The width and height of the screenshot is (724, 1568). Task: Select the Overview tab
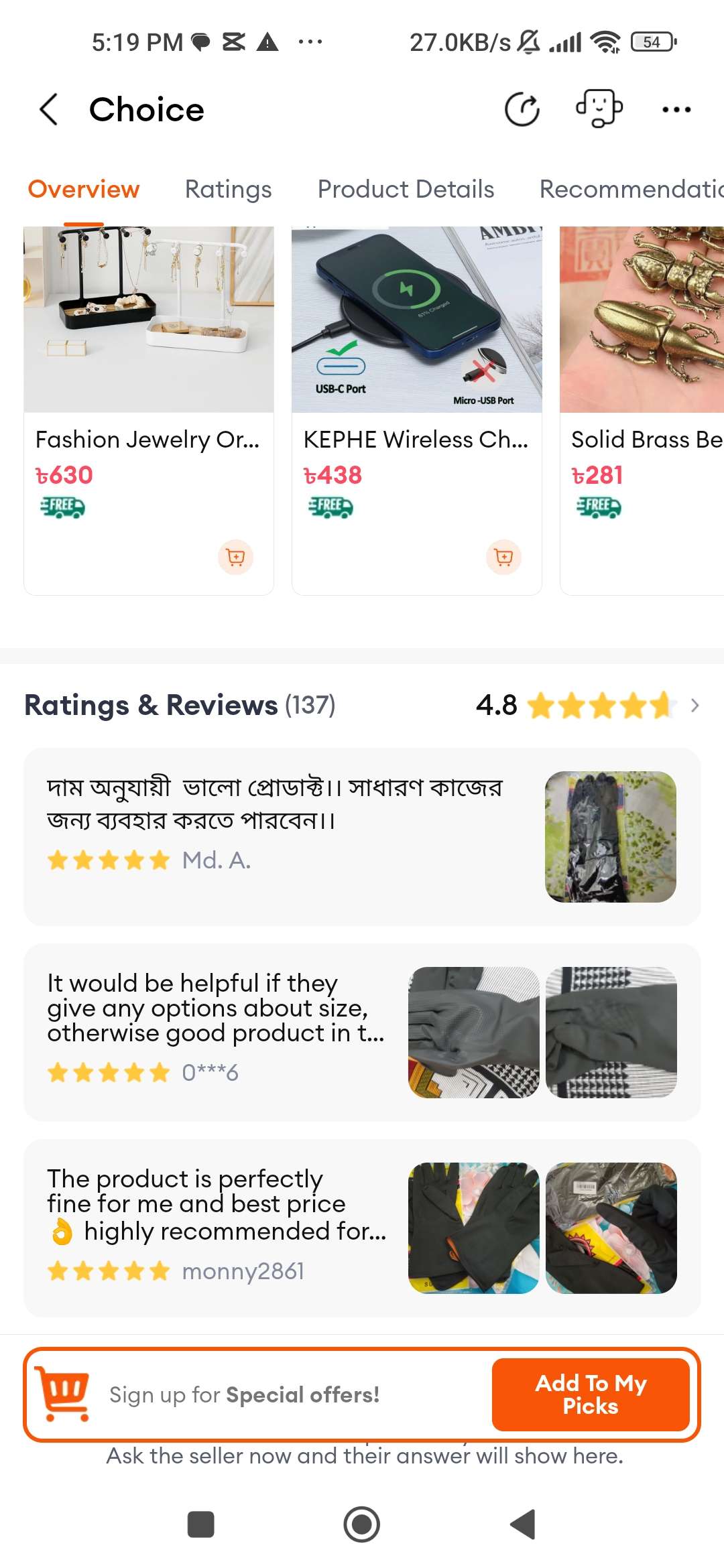point(84,190)
